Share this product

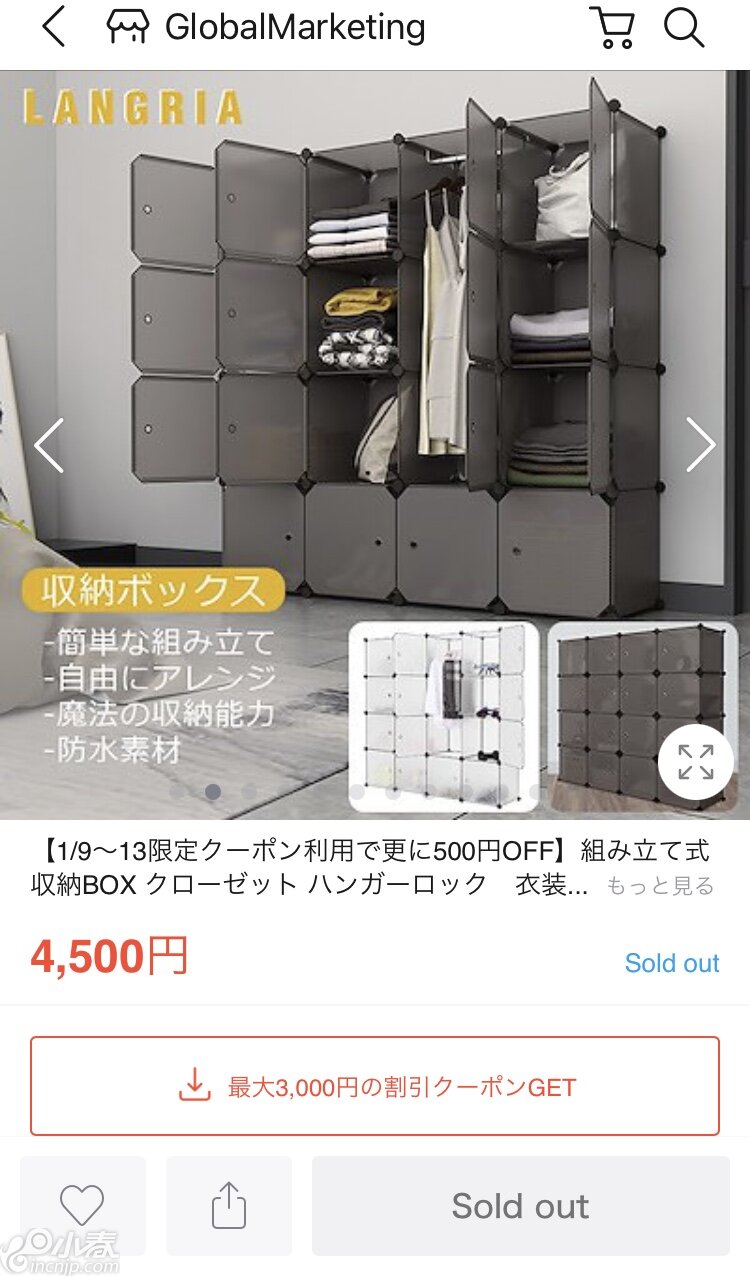228,1204
